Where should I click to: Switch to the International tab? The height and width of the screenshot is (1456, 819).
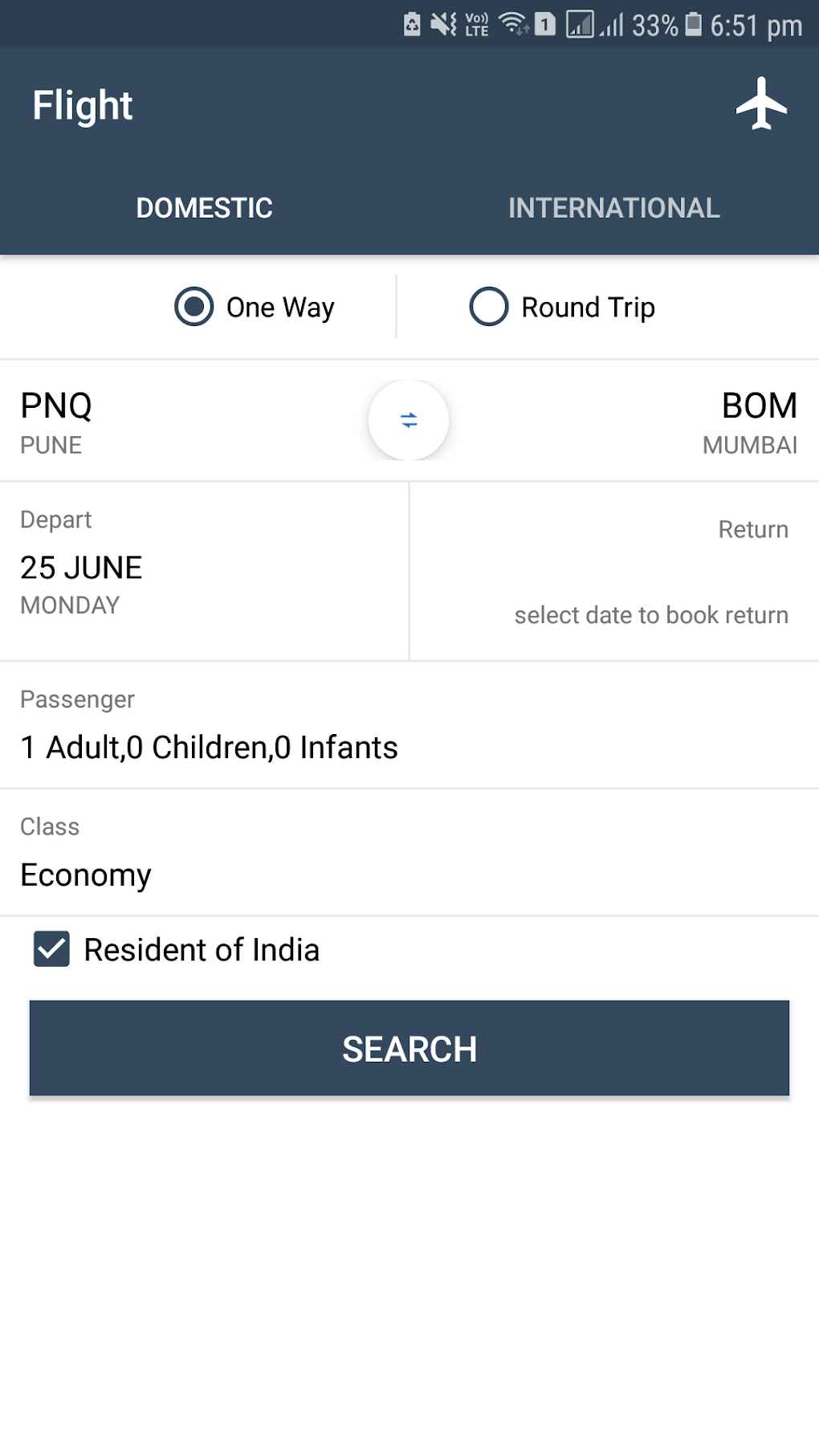pos(613,208)
